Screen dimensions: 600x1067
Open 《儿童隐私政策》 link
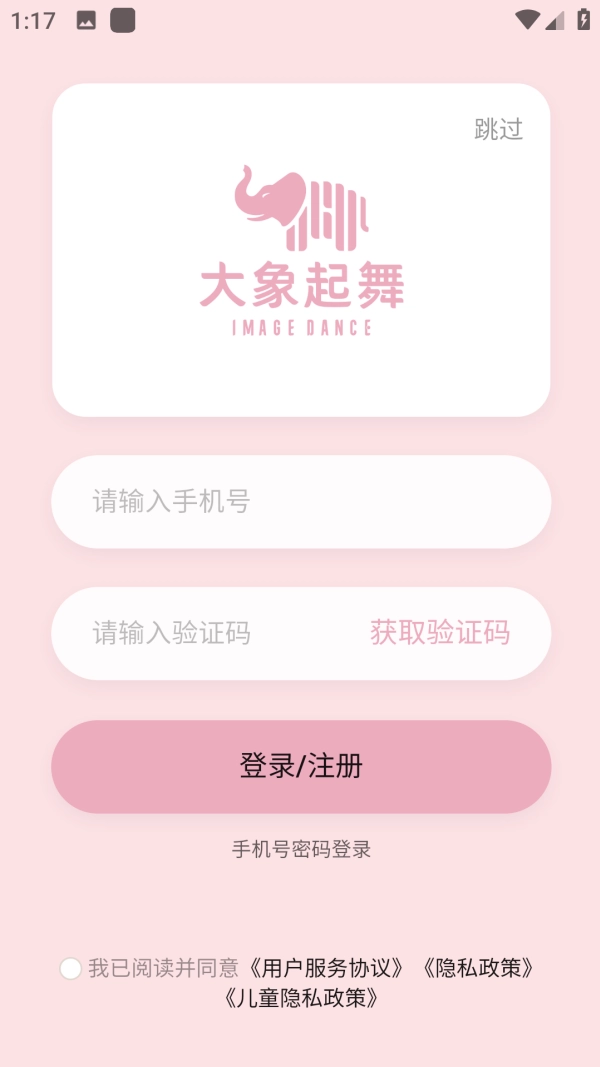(x=301, y=997)
